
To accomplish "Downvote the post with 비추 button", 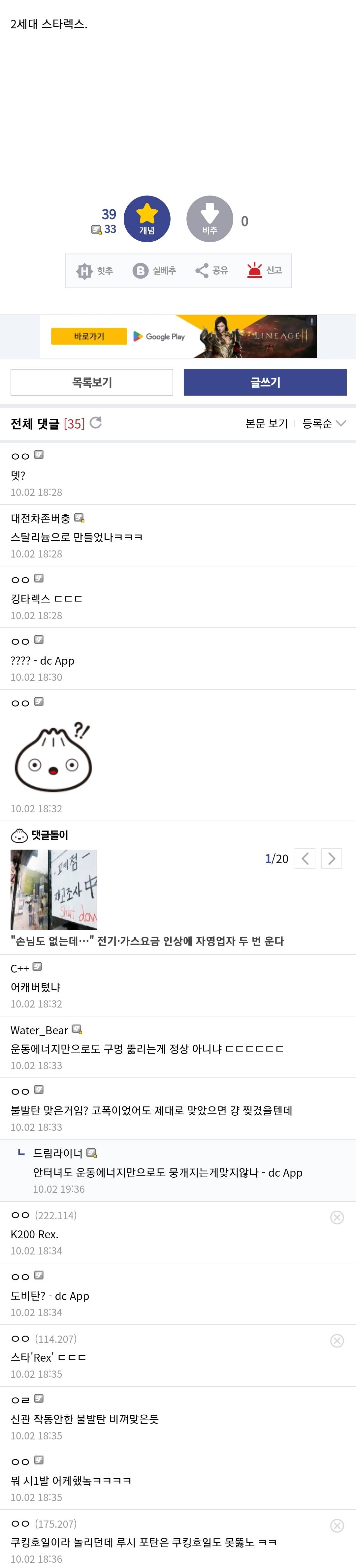I will pos(209,219).
